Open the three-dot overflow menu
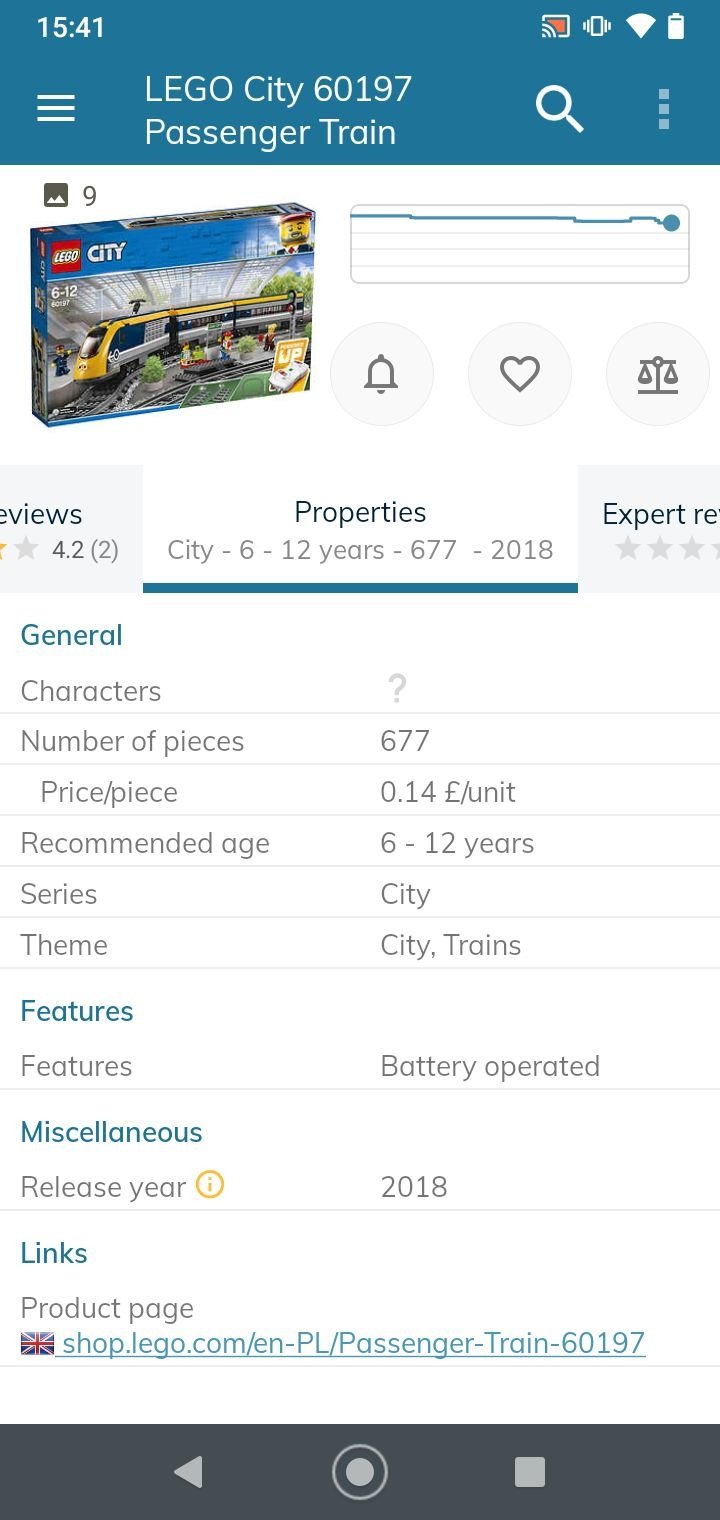Viewport: 720px width, 1520px height. tap(664, 109)
